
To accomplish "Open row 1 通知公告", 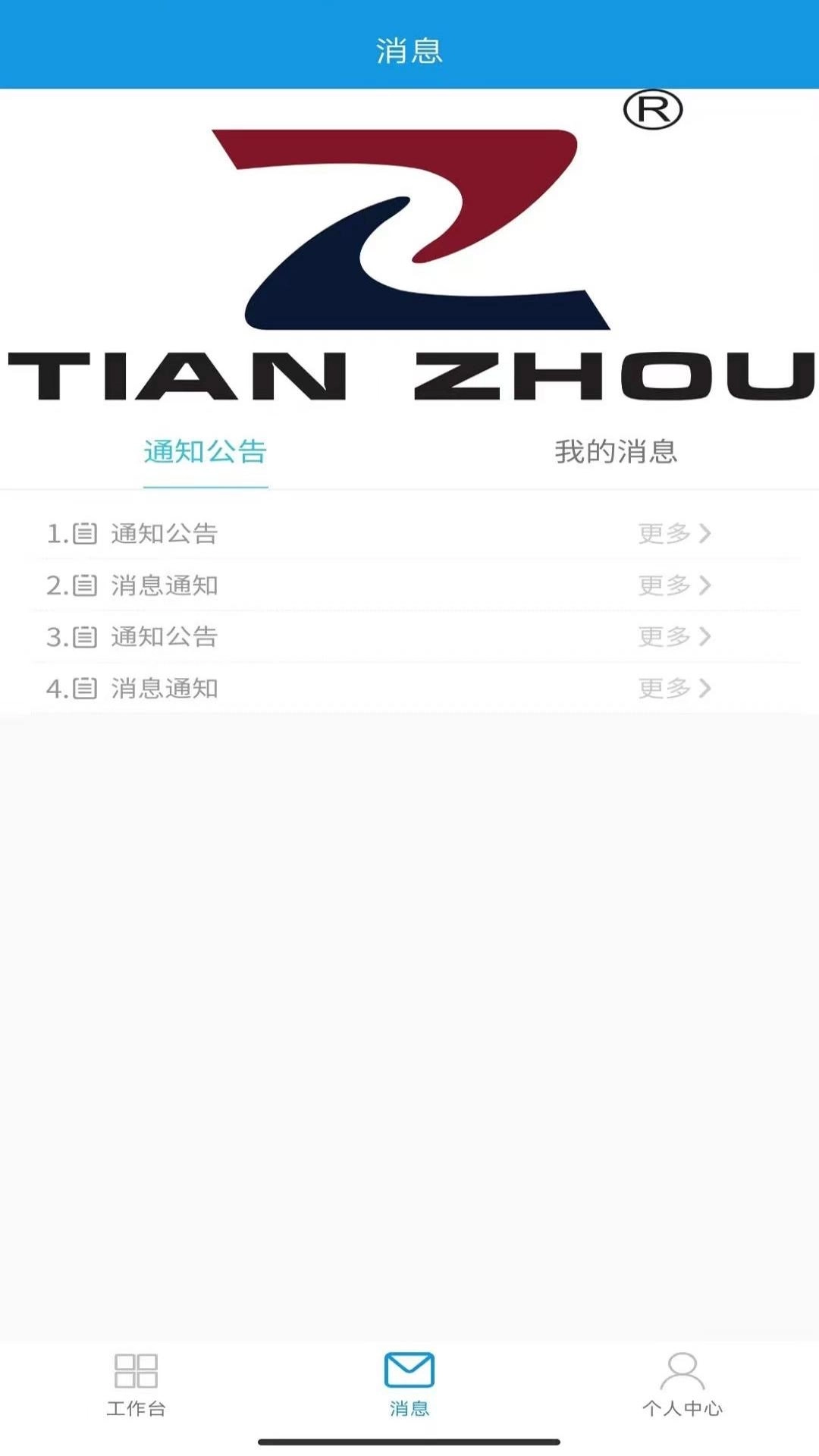I will [x=165, y=534].
